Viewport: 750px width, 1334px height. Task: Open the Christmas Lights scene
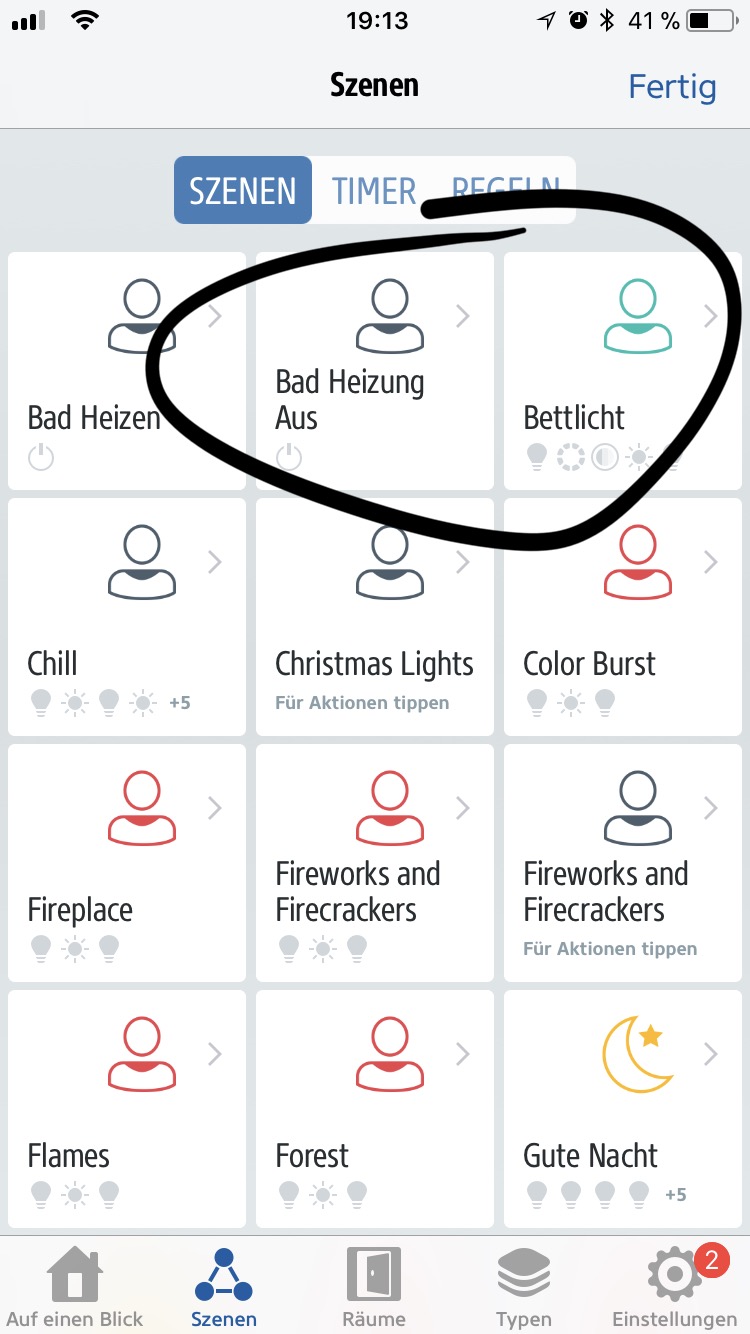374,617
